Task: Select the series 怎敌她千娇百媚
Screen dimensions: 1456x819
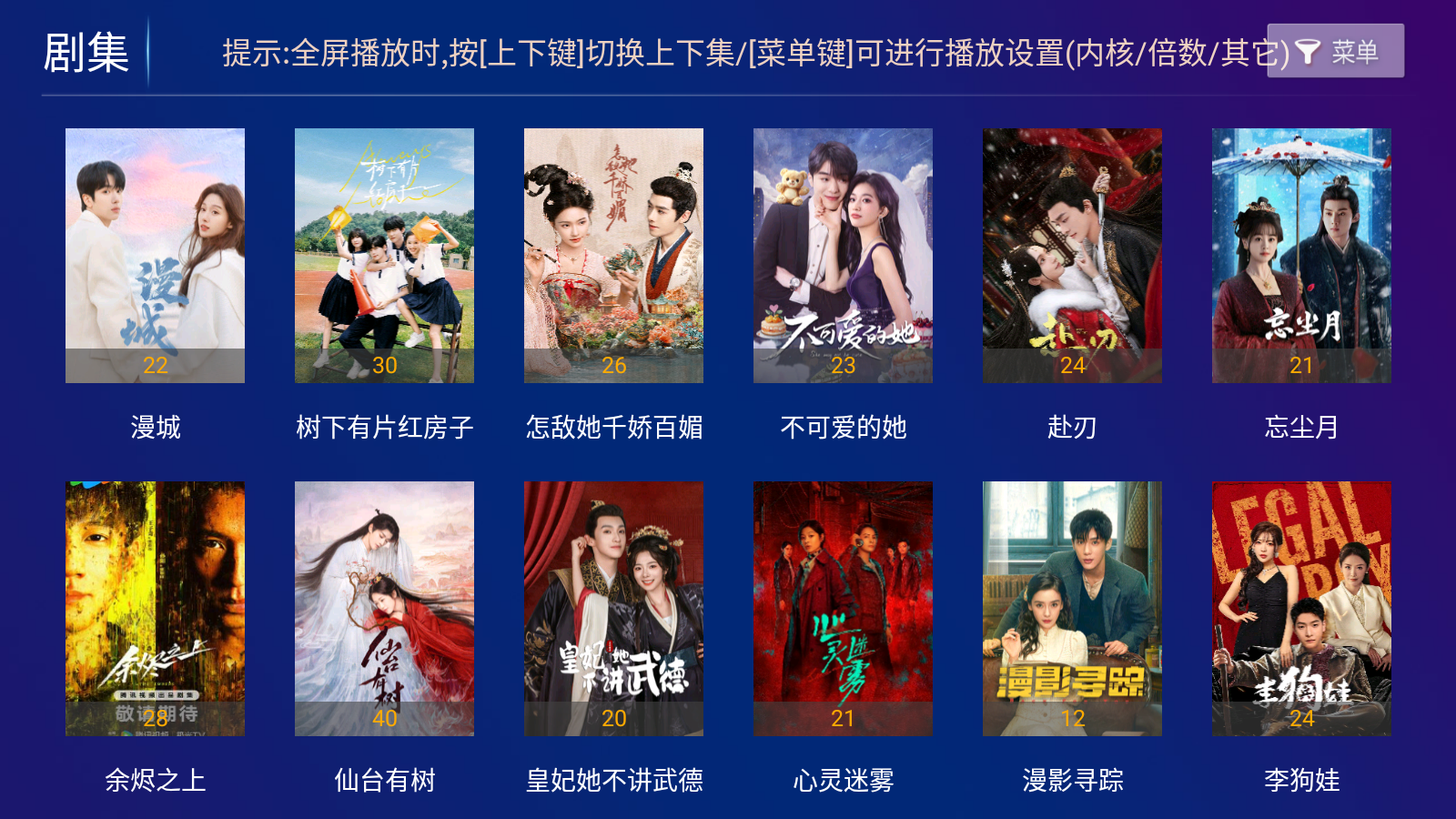Action: coord(613,256)
